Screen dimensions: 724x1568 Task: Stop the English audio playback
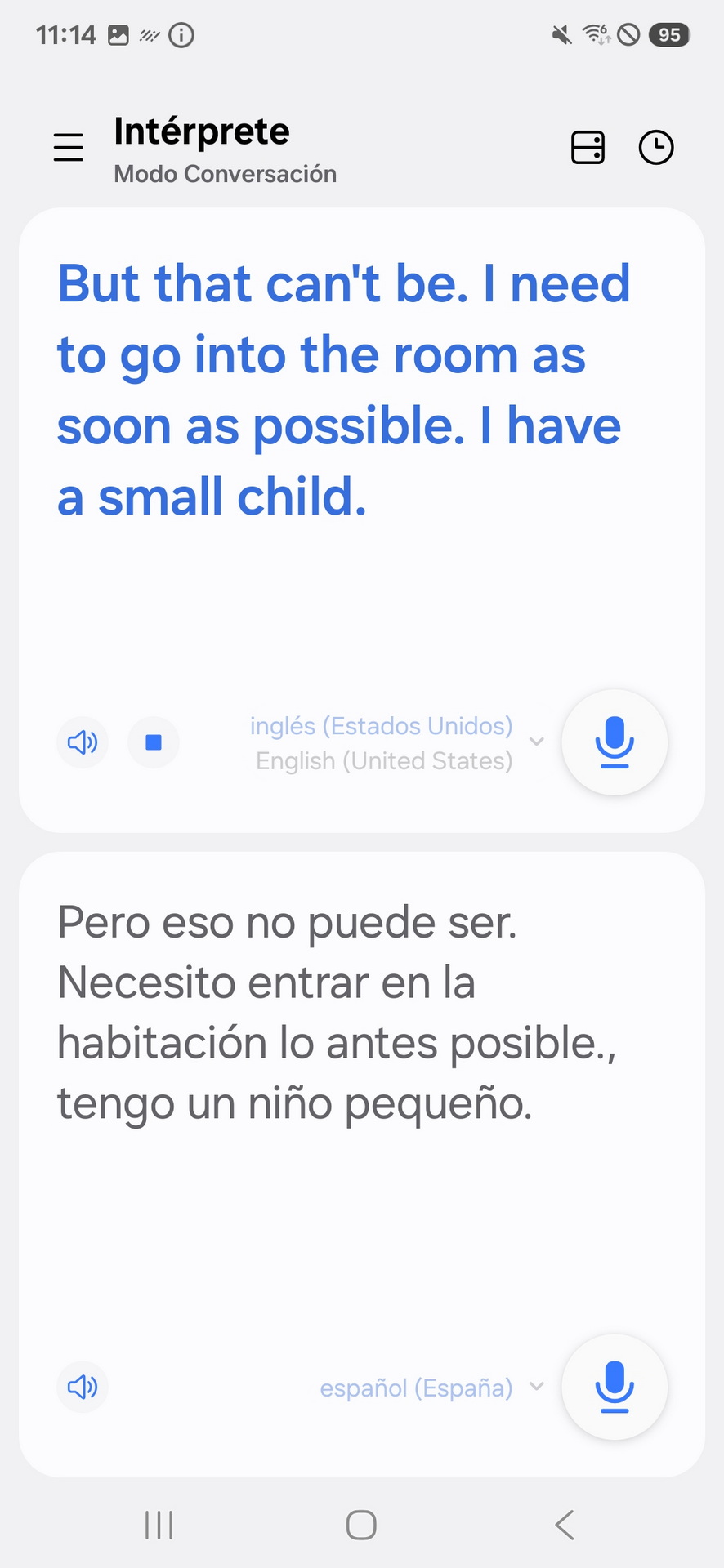pyautogui.click(x=154, y=742)
